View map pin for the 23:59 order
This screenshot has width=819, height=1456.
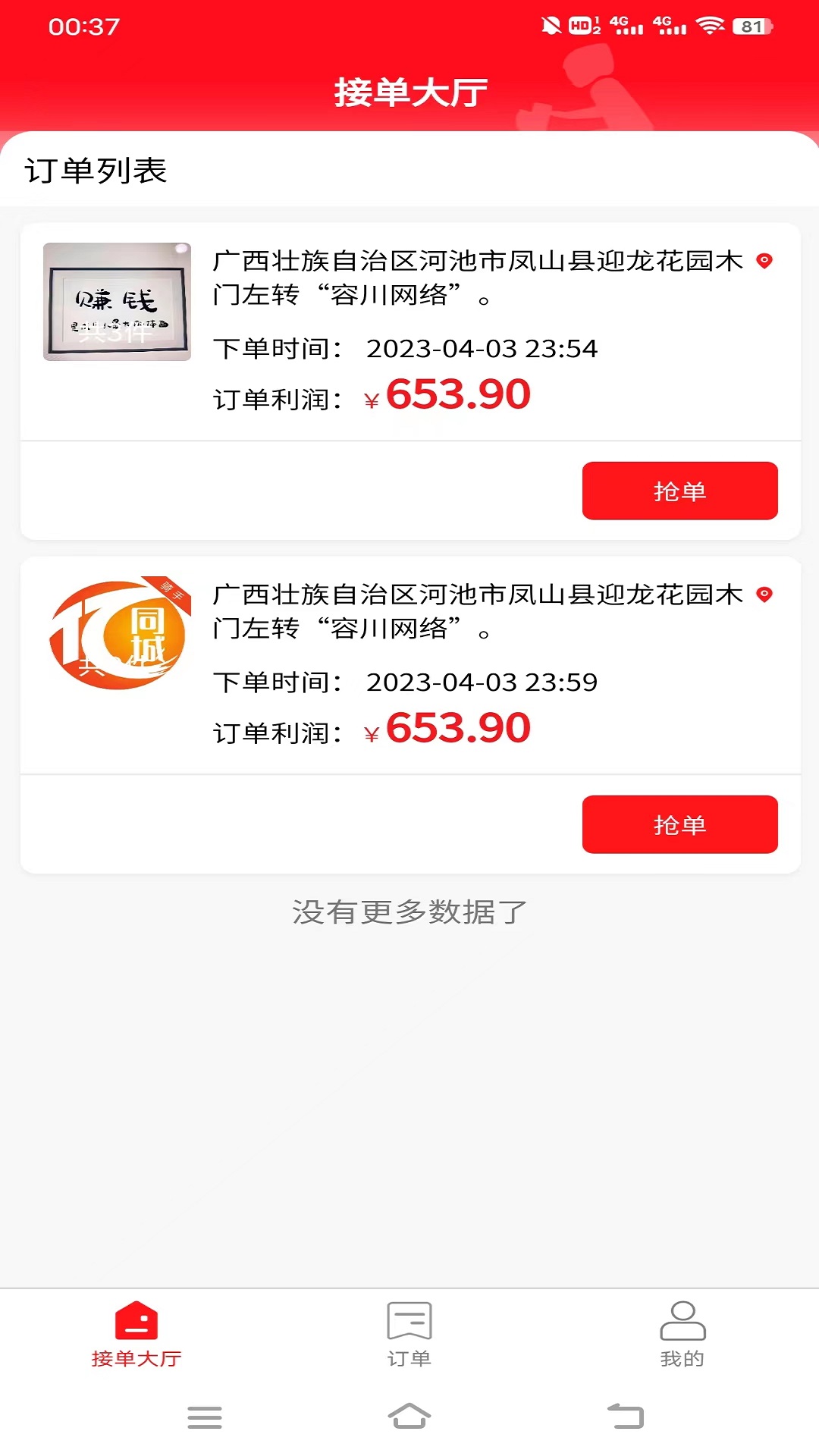pyautogui.click(x=764, y=595)
